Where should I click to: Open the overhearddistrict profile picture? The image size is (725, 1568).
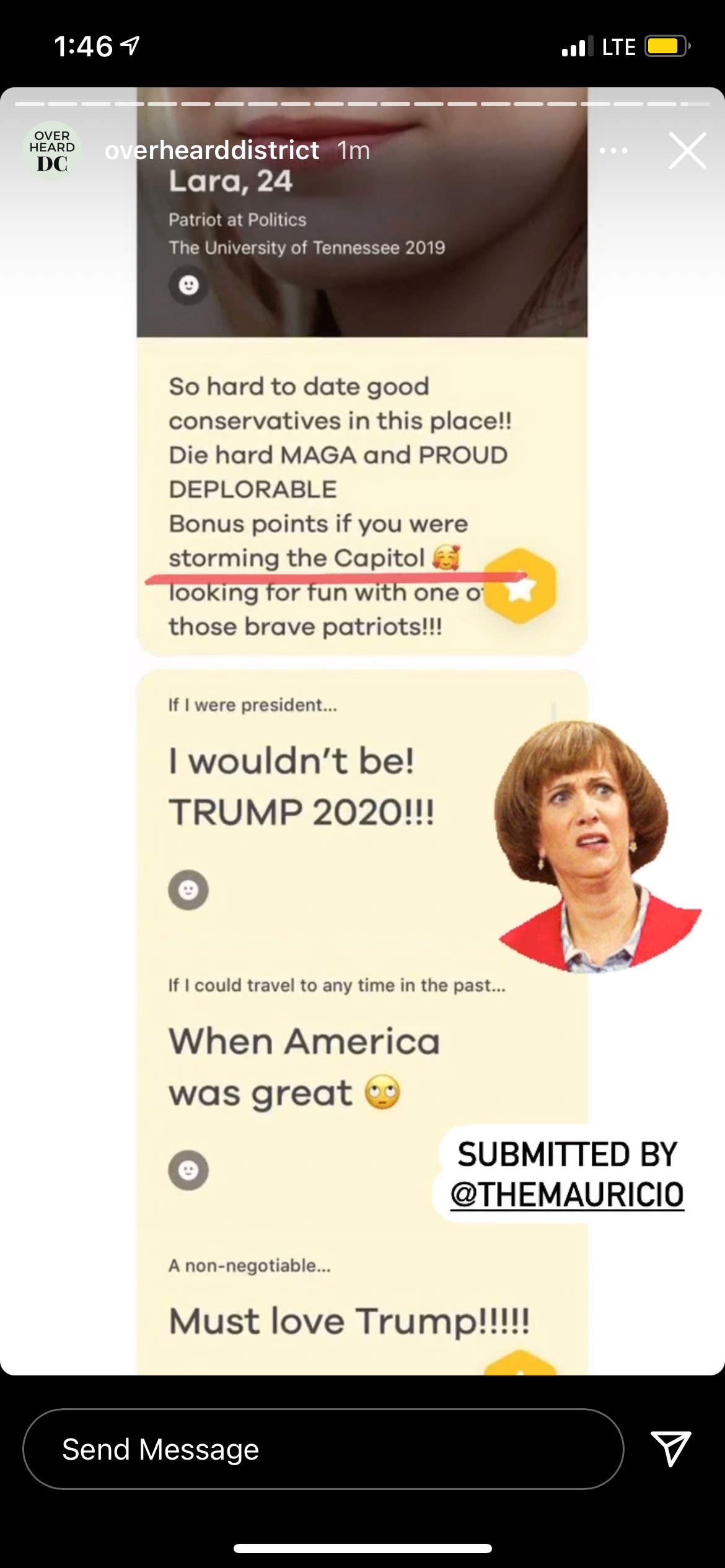[x=52, y=150]
